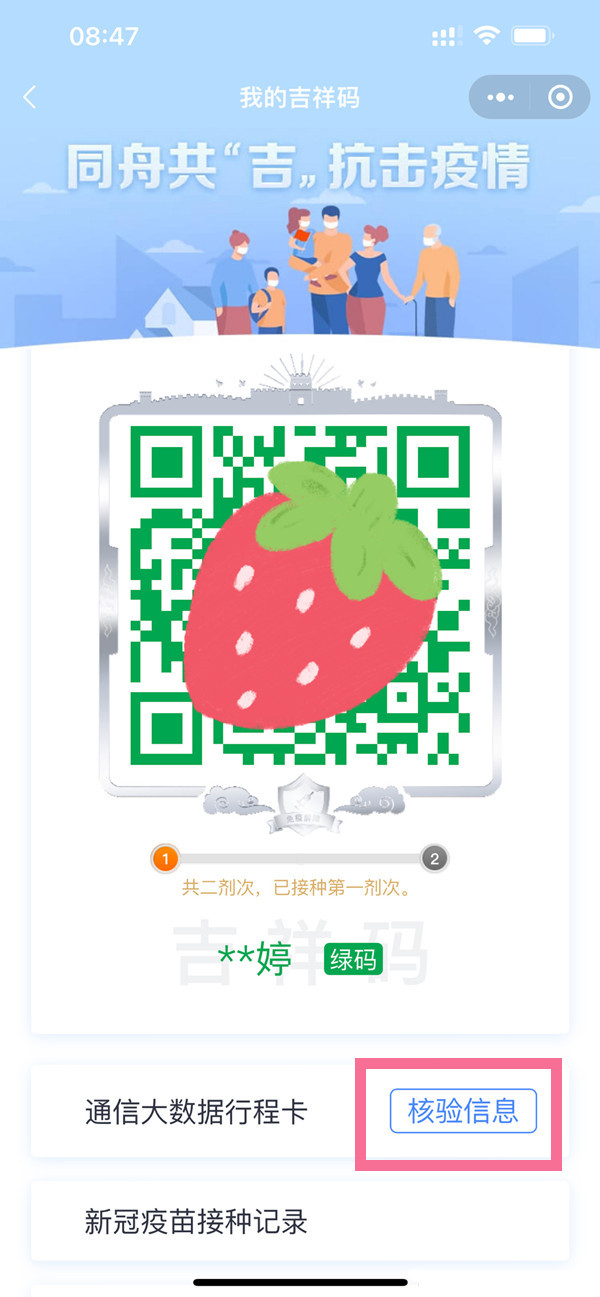
Task: Open the mini program more options menu
Action: pyautogui.click(x=500, y=97)
